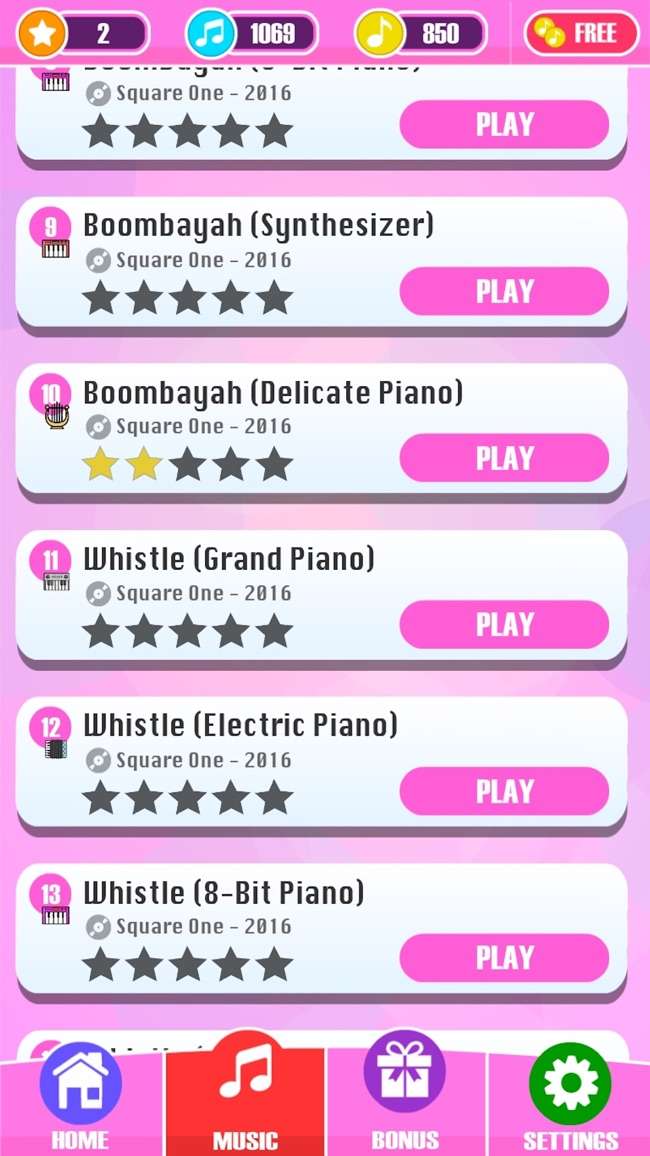650x1156 pixels.
Task: Play Whistle (8-Bit Piano)
Action: click(x=504, y=958)
